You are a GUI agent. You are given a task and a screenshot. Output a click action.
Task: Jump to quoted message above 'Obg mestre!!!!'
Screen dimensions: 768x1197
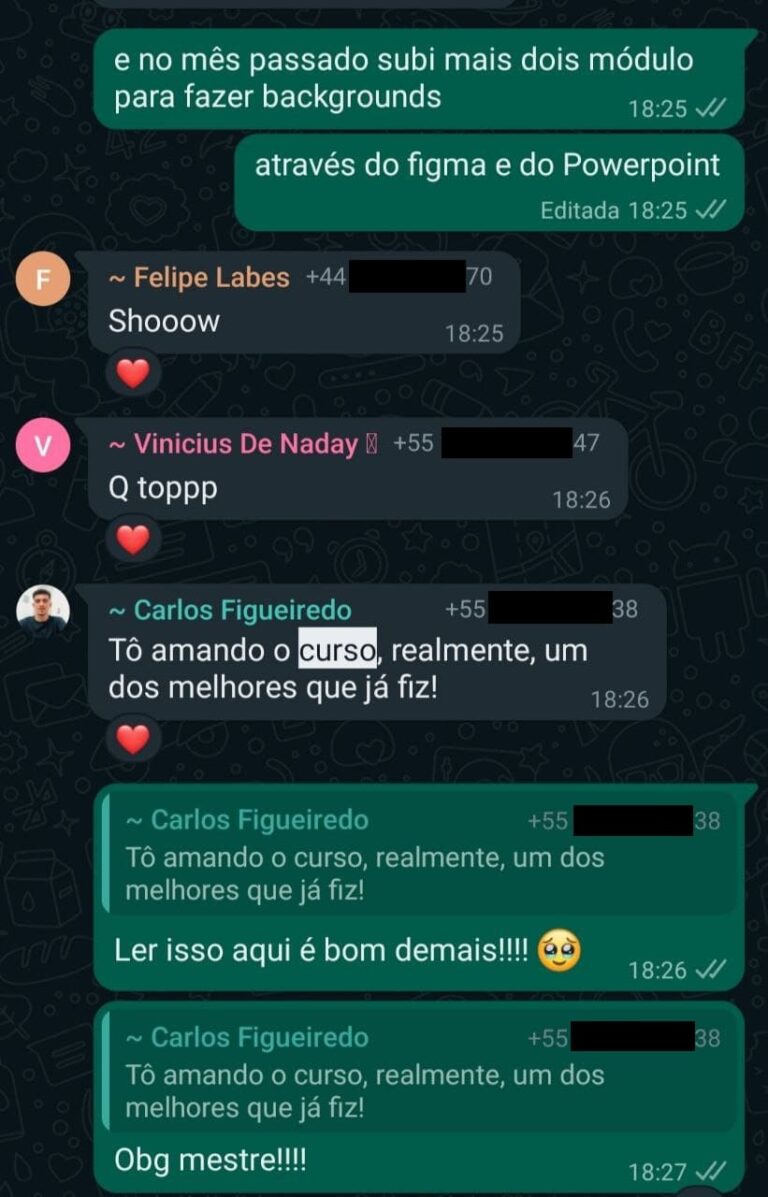coord(420,1074)
